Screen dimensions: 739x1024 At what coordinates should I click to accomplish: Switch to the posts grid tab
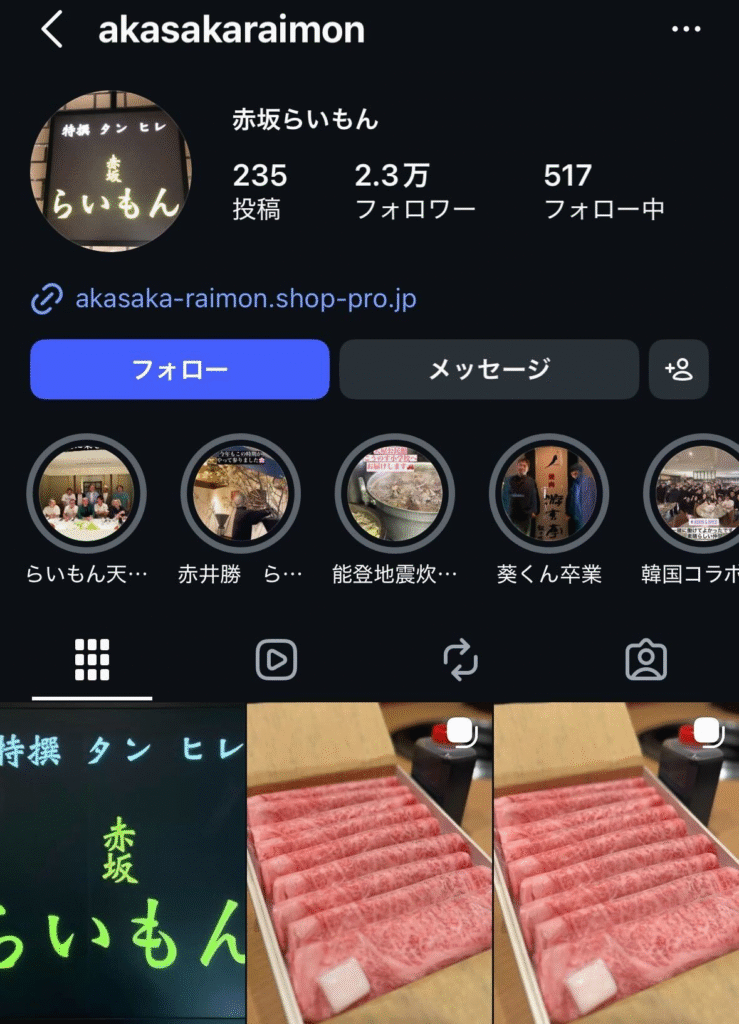pyautogui.click(x=92, y=660)
